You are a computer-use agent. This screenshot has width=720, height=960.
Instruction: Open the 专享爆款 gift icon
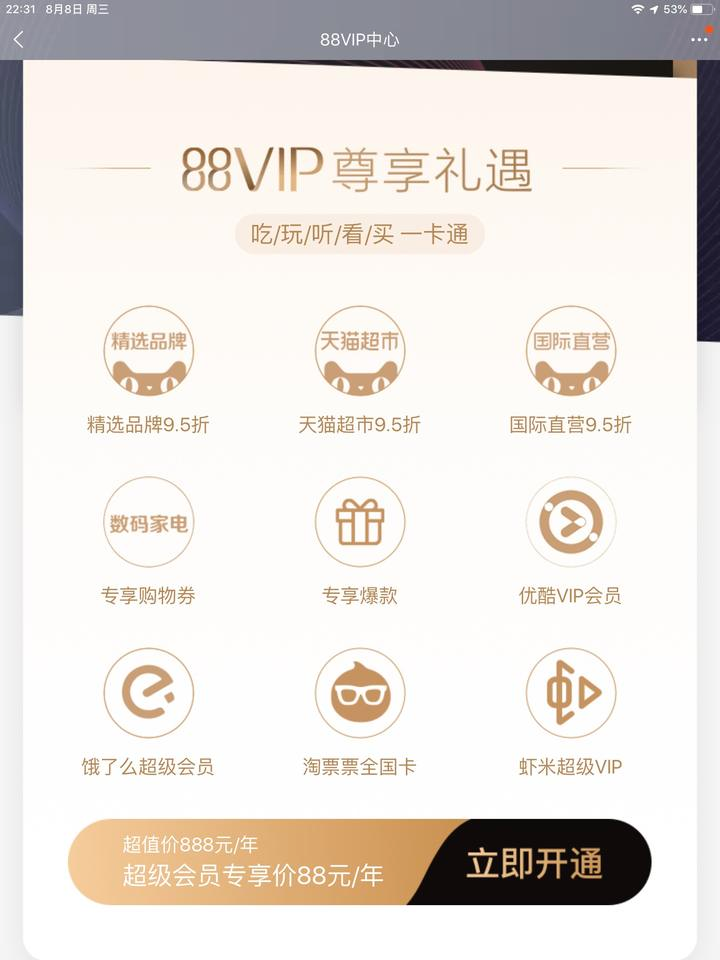pos(360,523)
